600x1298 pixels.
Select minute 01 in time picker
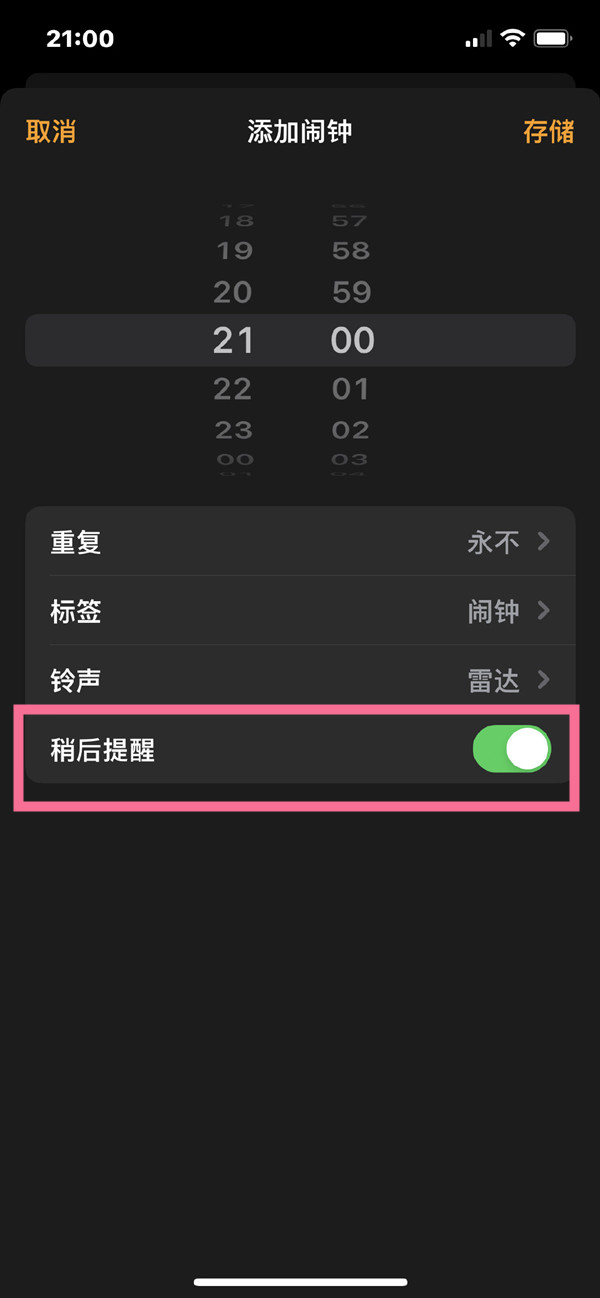point(351,388)
